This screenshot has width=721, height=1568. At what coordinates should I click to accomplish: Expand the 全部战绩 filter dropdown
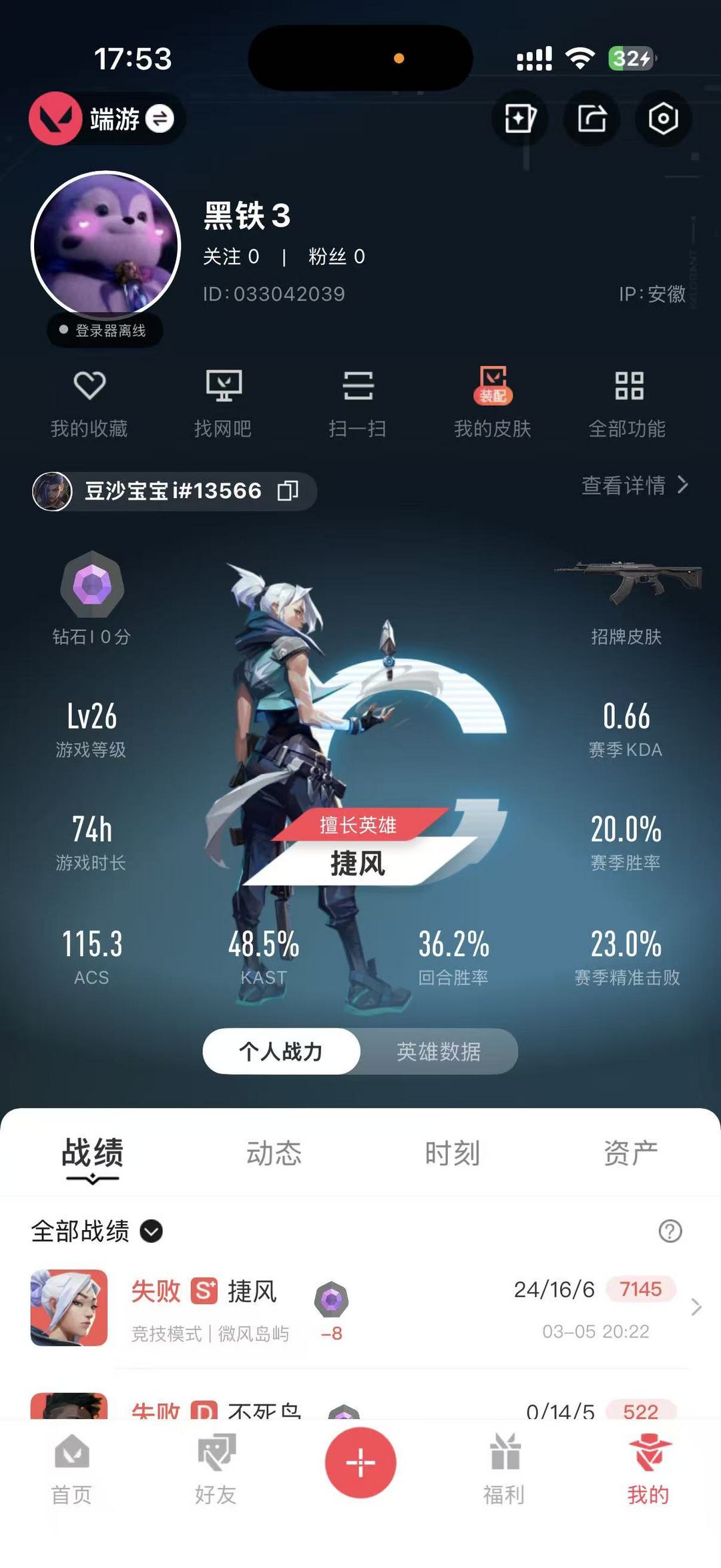click(x=151, y=1231)
